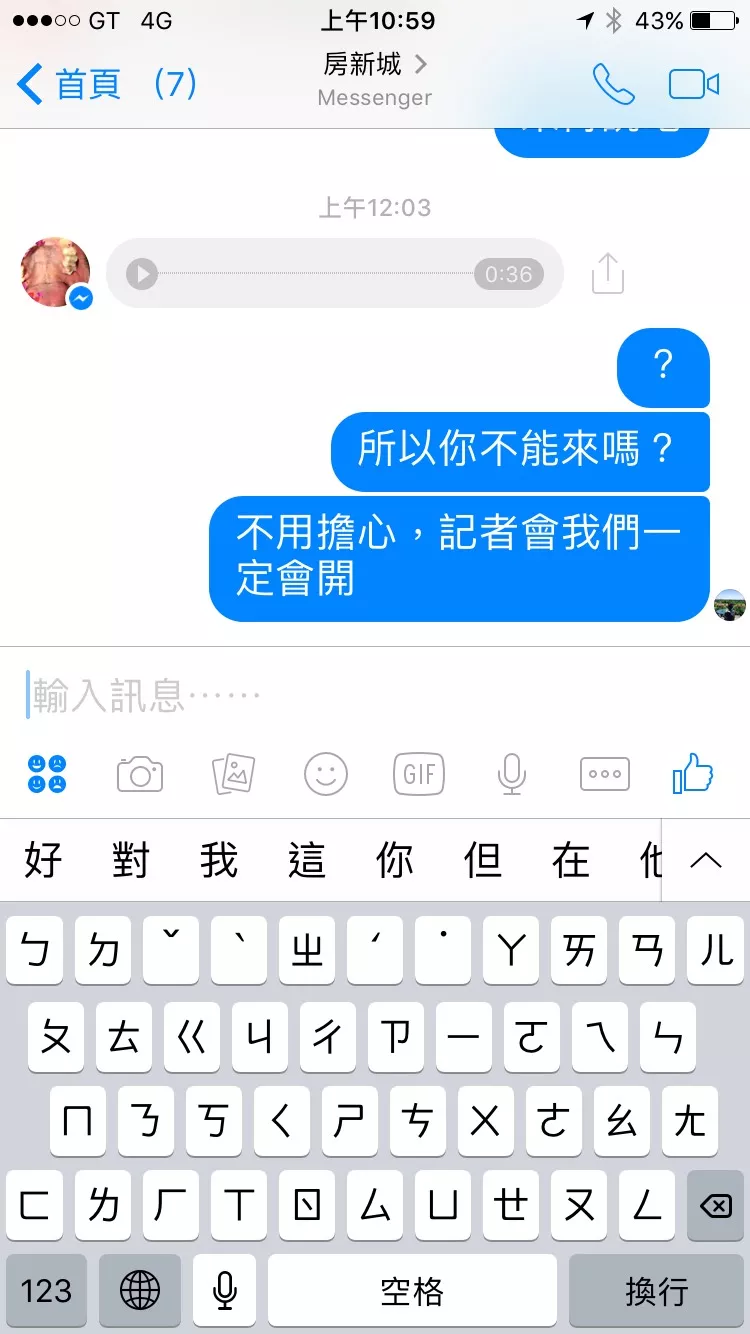Expand the keyboard candidate word list
The height and width of the screenshot is (1334, 750).
706,860
